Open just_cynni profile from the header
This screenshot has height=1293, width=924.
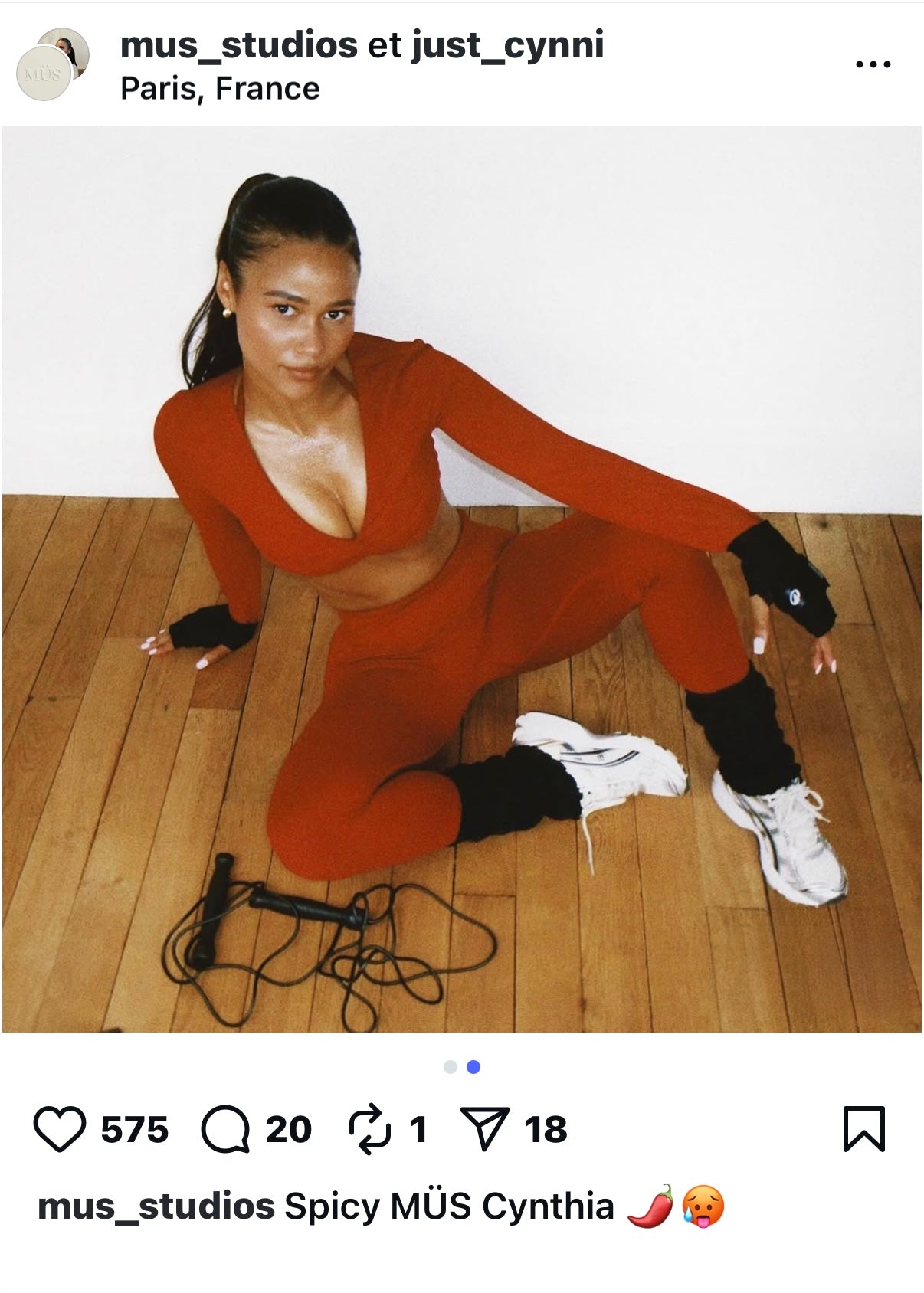tap(507, 45)
